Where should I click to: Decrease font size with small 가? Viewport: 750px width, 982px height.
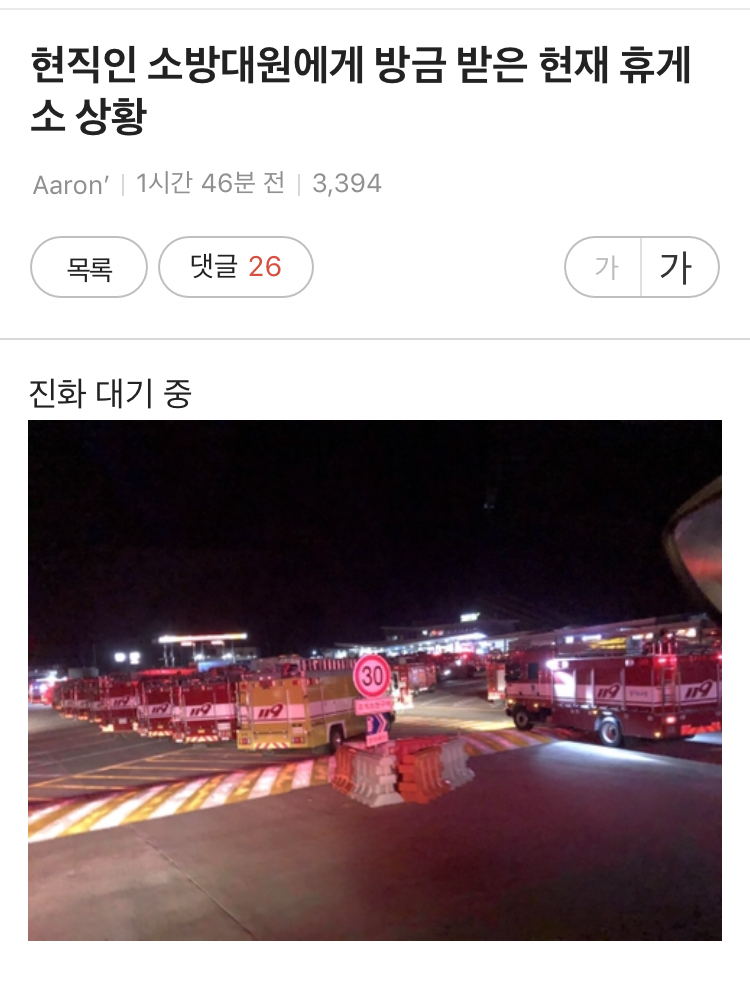pyautogui.click(x=605, y=267)
